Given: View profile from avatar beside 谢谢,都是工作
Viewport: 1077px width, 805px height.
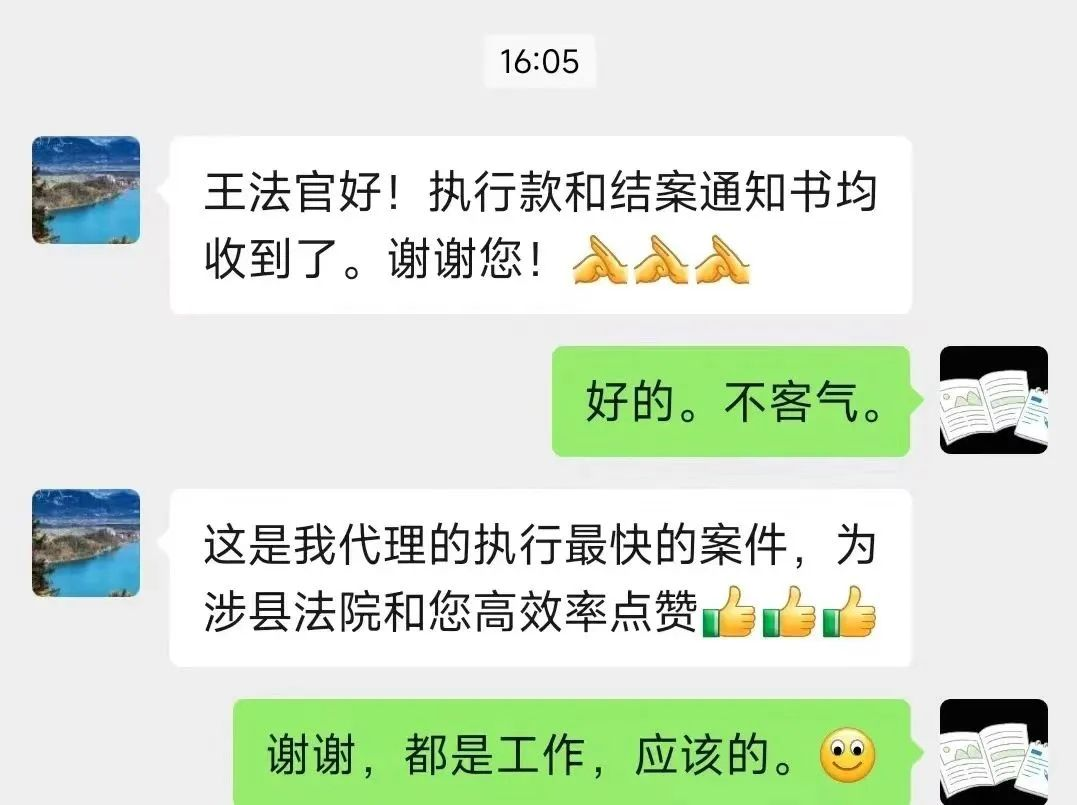Looking at the screenshot, I should click(994, 751).
